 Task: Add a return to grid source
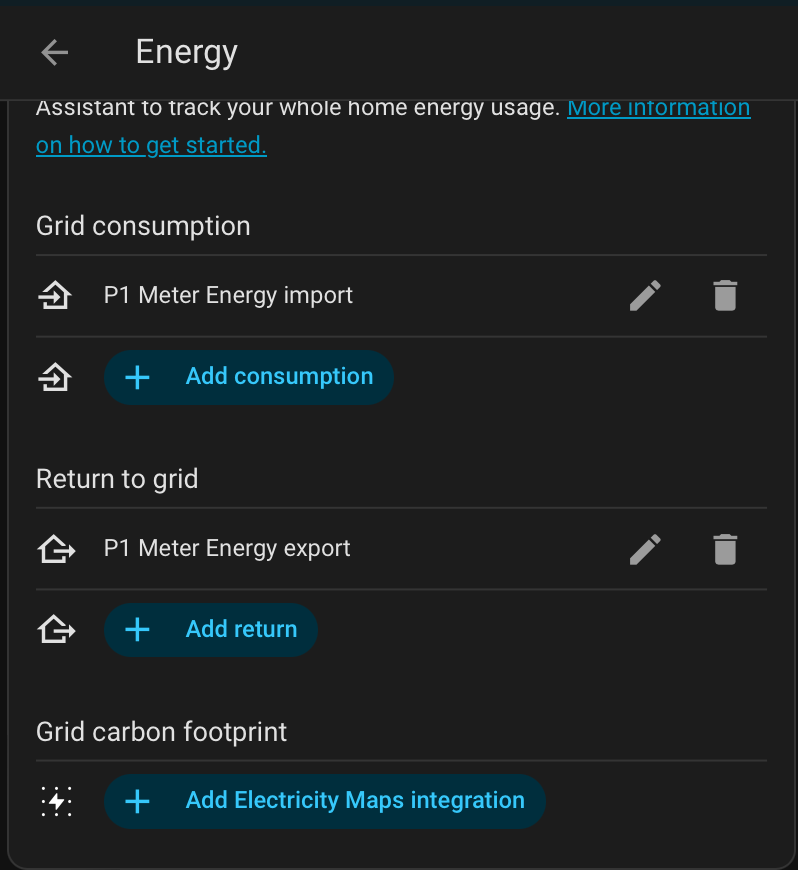click(211, 630)
